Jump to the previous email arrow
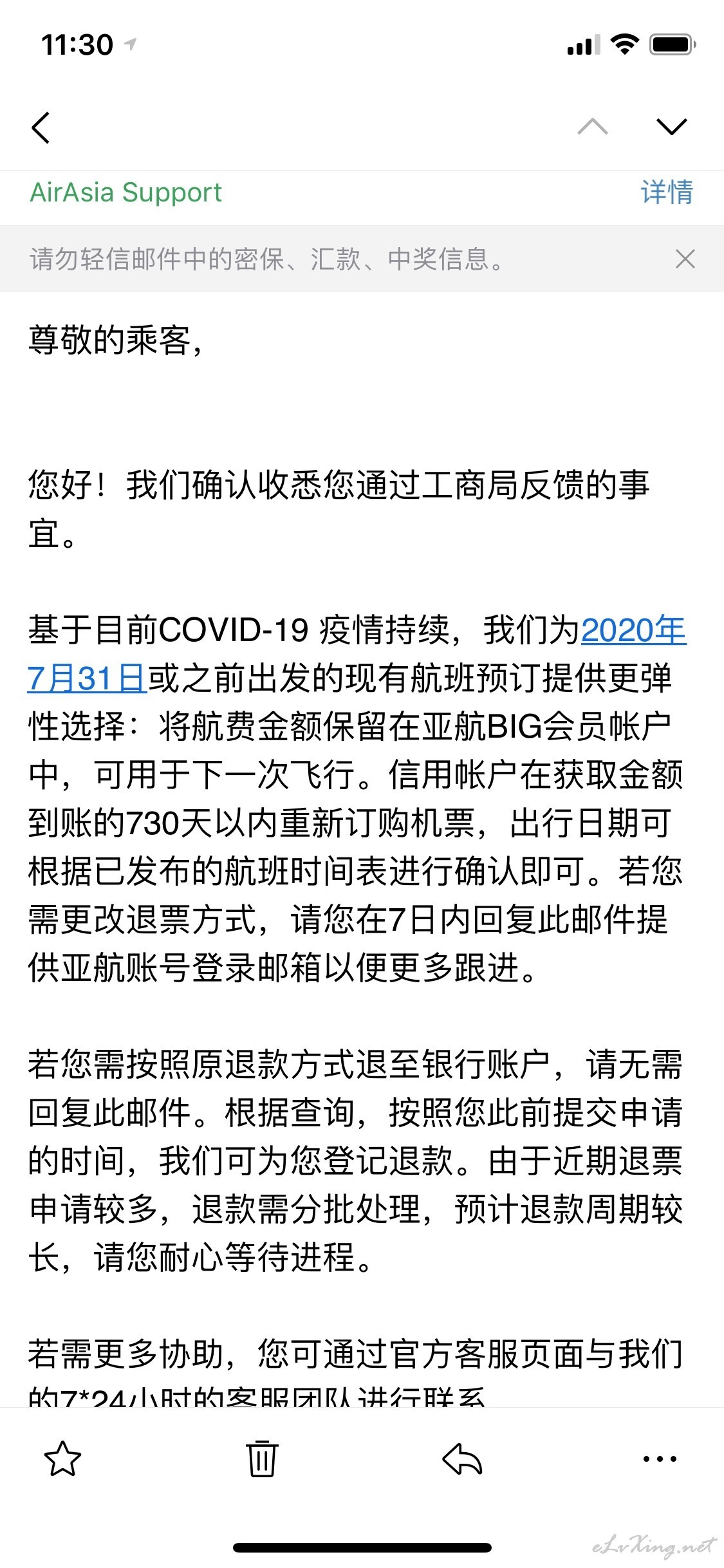Image resolution: width=724 pixels, height=1568 pixels. click(x=593, y=127)
